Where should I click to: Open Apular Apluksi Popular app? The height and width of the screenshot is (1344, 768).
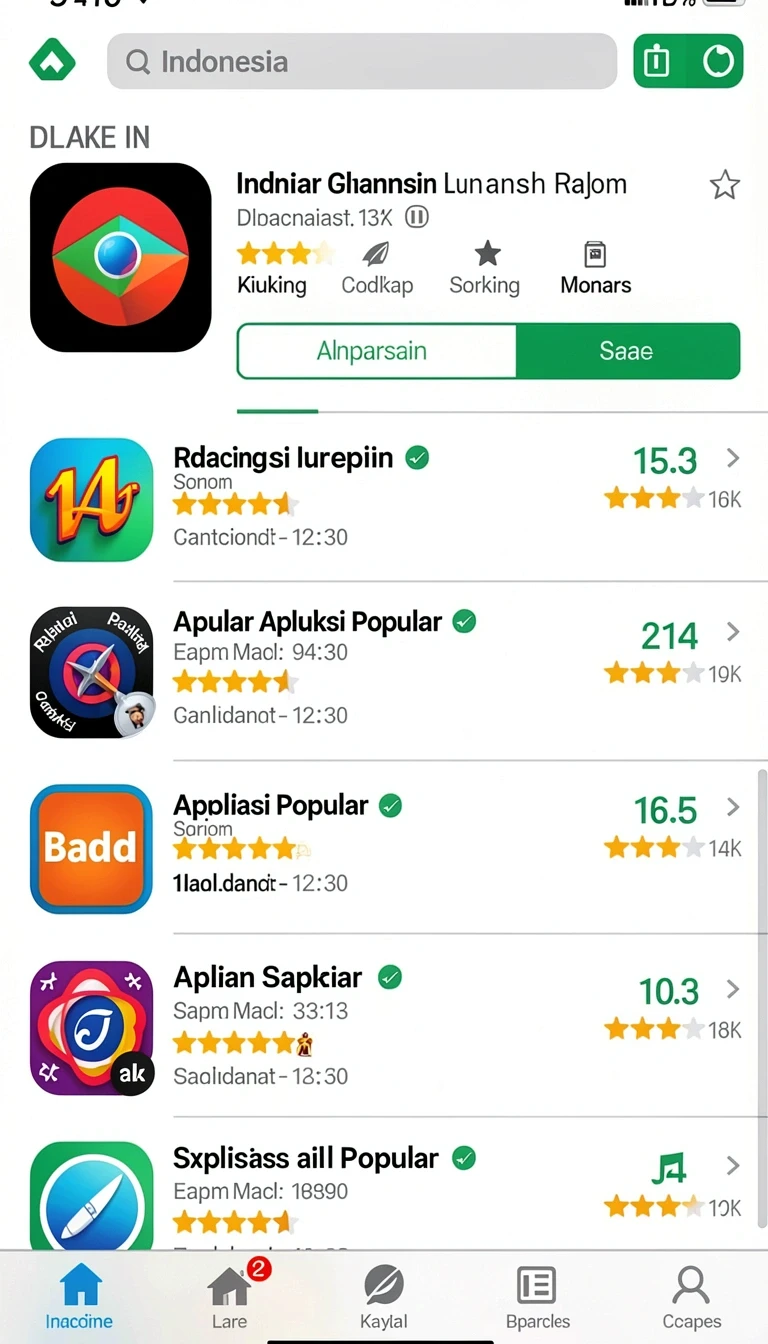385,672
